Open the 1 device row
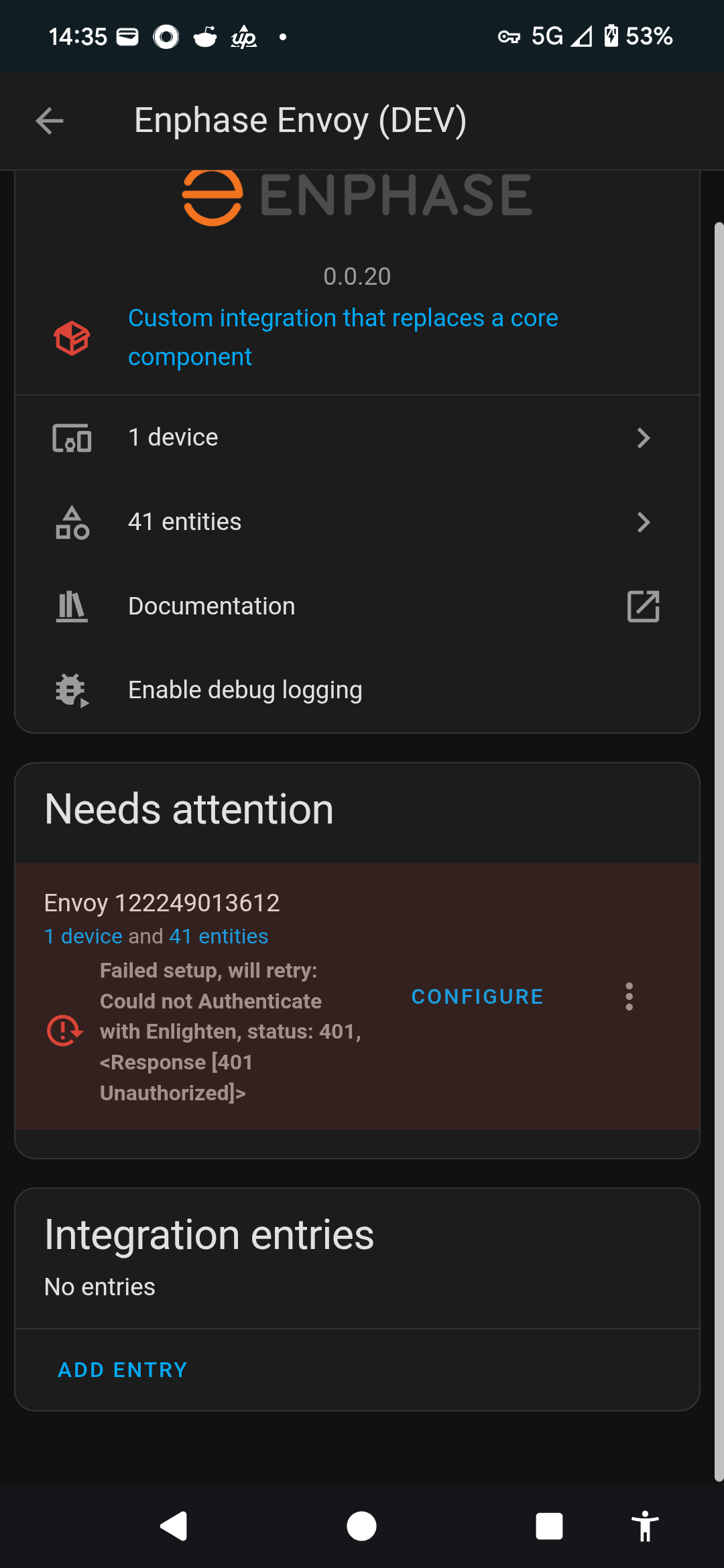This screenshot has width=724, height=1568. click(357, 438)
